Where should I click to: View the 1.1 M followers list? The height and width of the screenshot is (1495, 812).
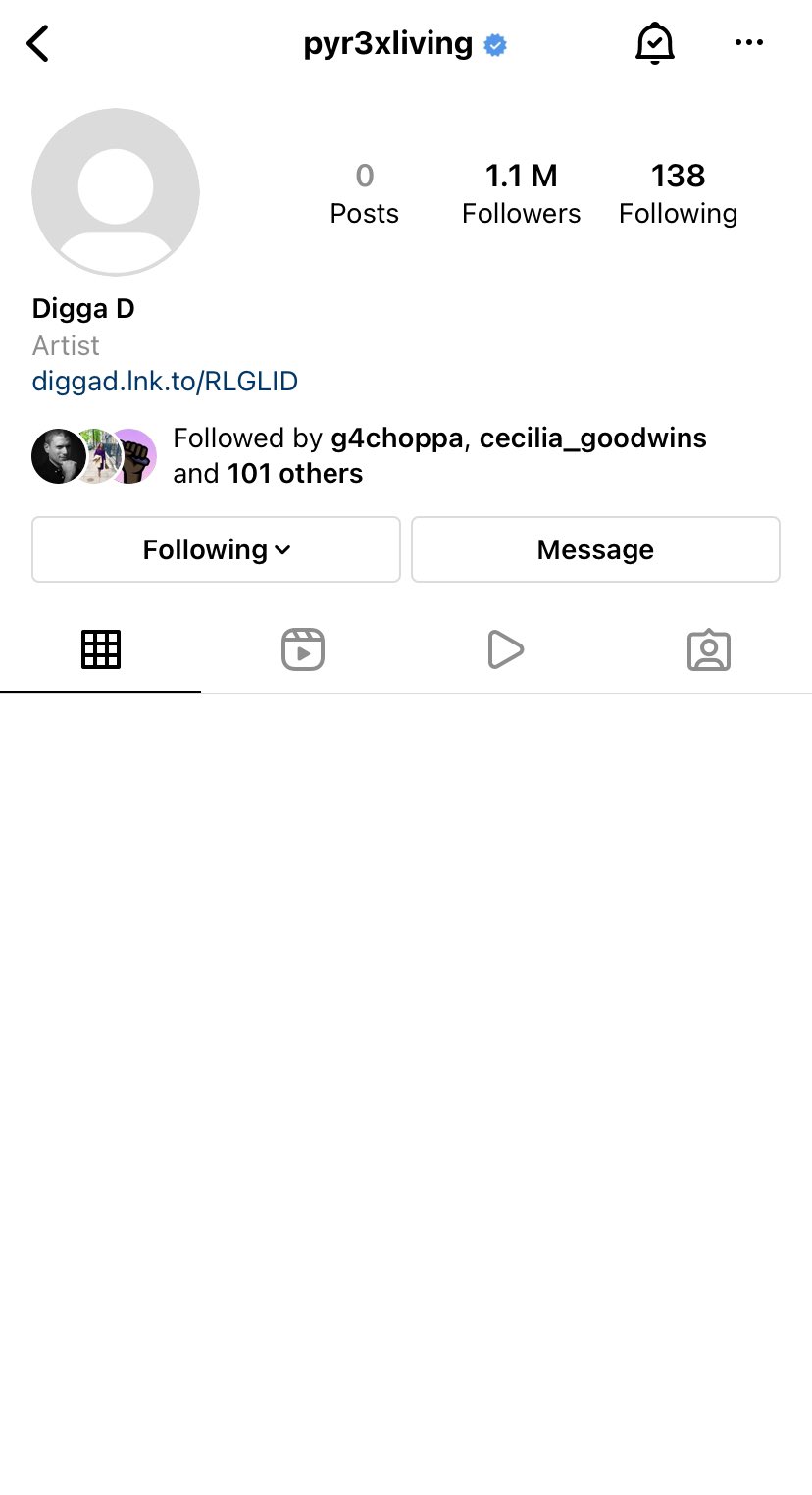coord(521,193)
